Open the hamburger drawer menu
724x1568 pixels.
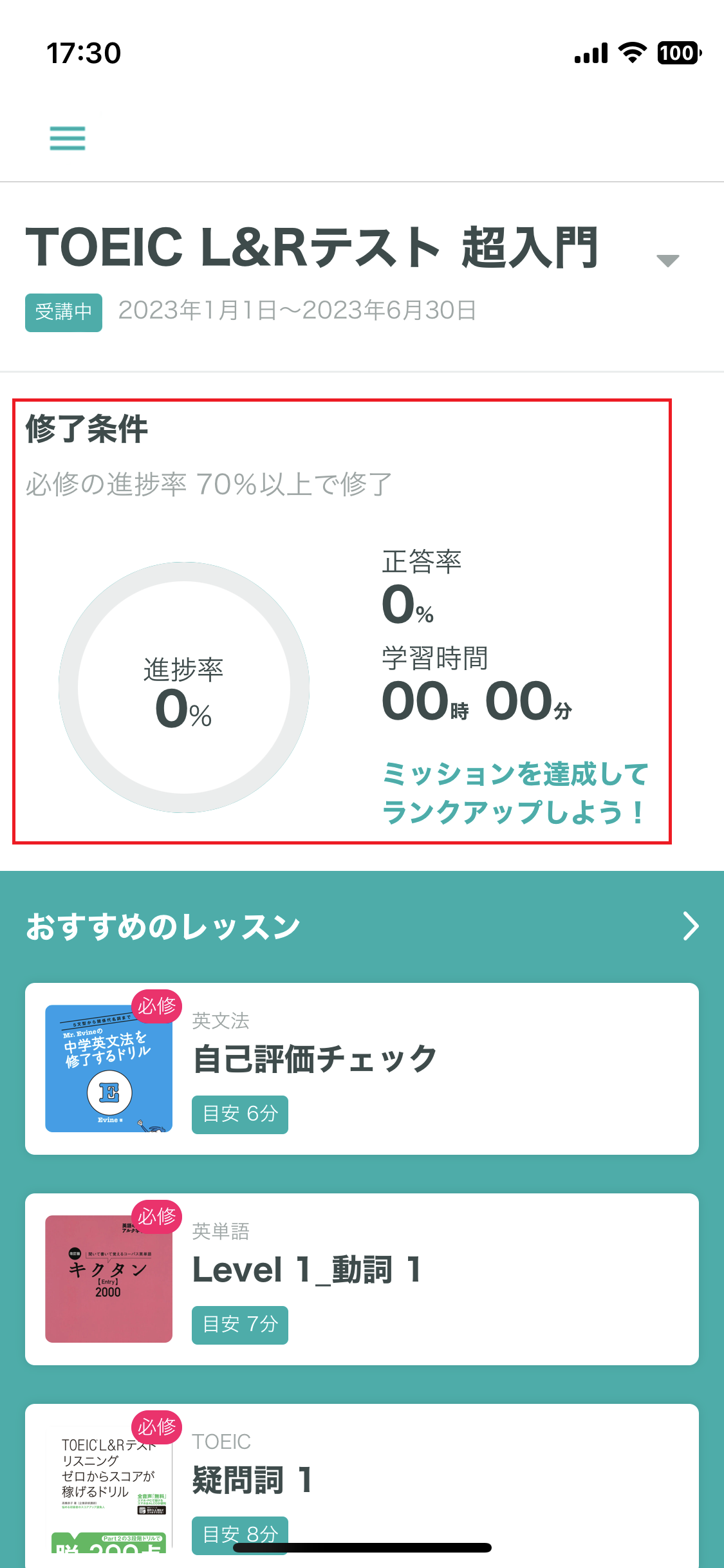pos(68,138)
